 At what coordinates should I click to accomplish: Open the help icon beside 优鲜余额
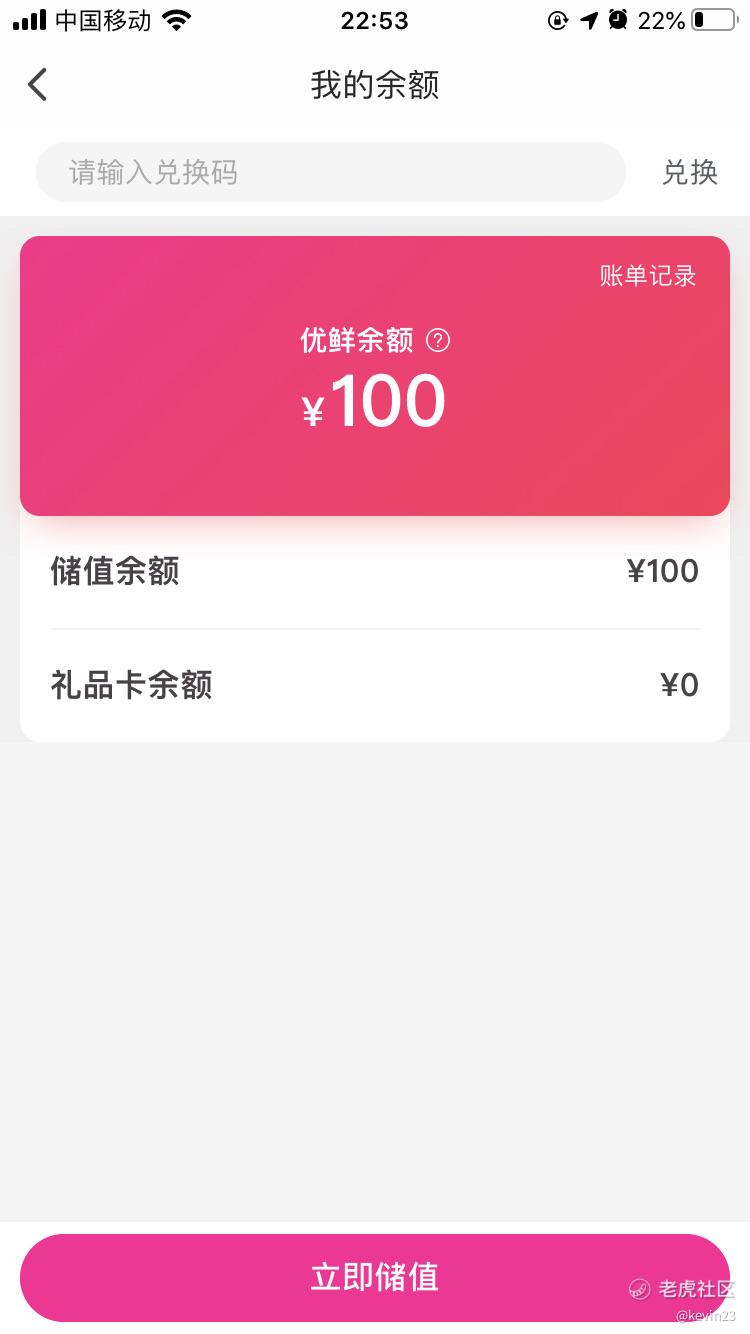coord(438,341)
